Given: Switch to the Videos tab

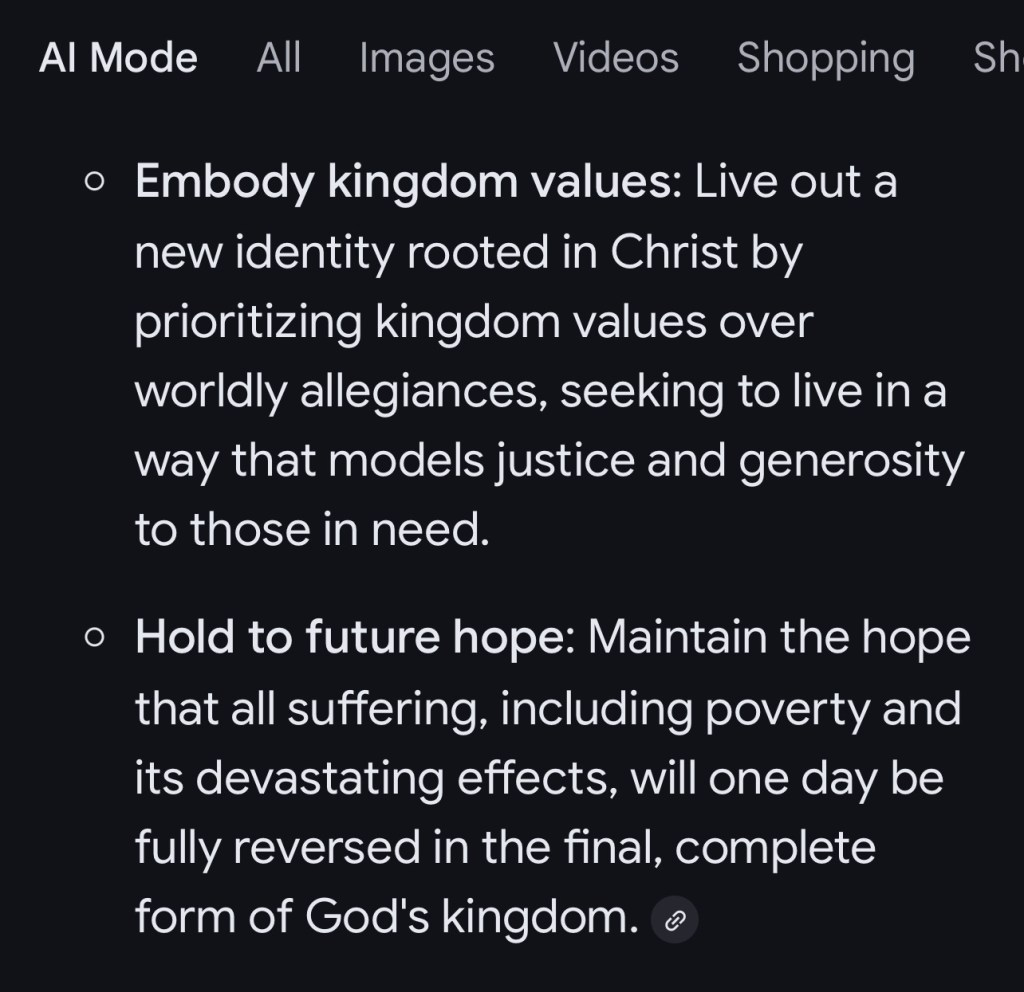Looking at the screenshot, I should pos(616,58).
